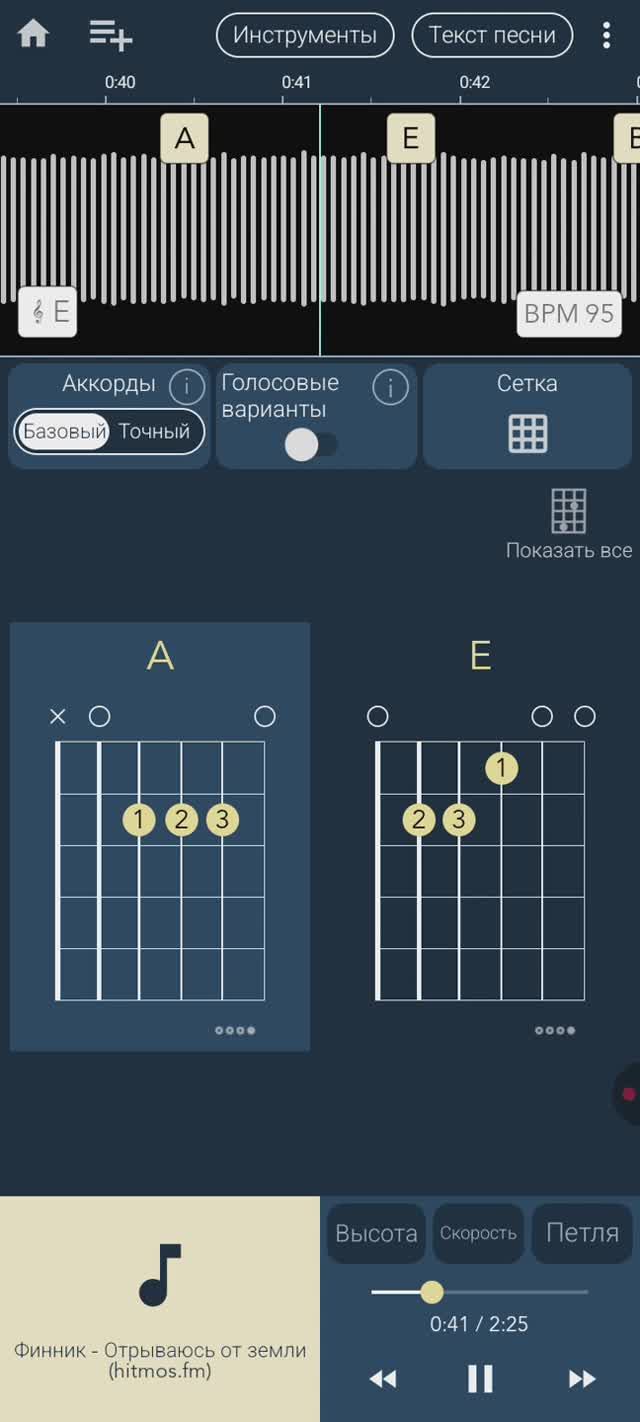640x1422 pixels.
Task: Switch to Точный chord mode
Action: point(154,432)
